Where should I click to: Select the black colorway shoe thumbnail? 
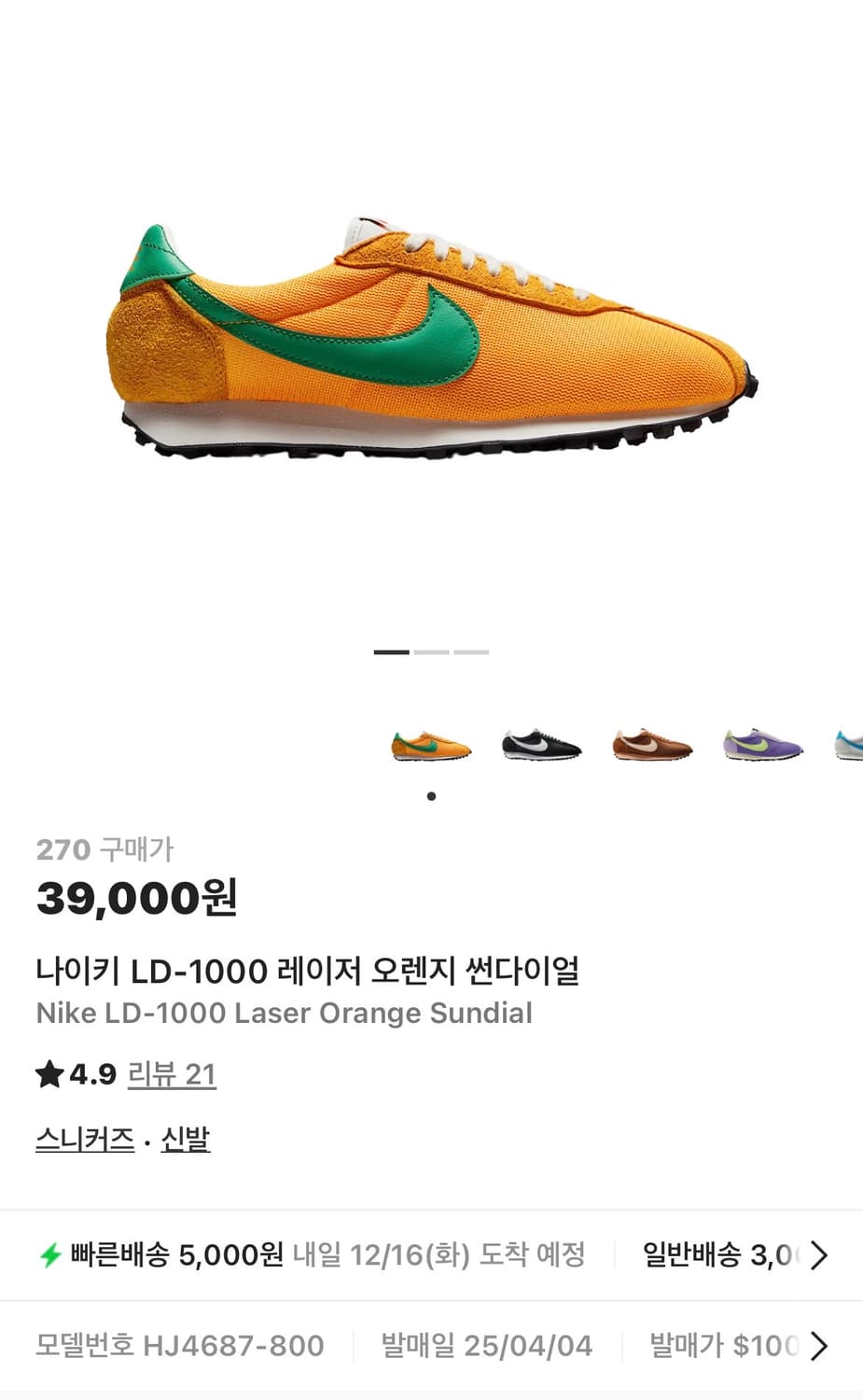(x=541, y=745)
